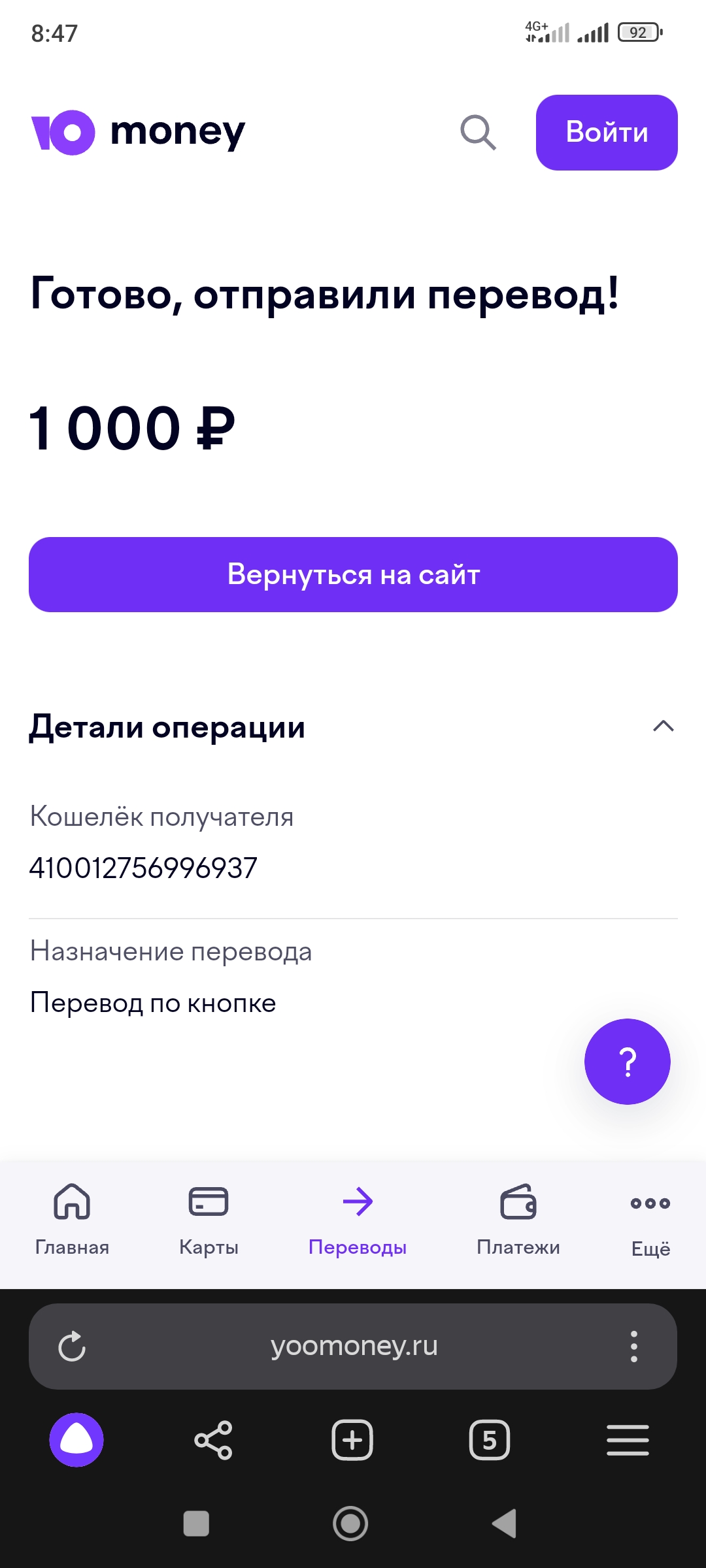
Task: Tap the yoomoney.ru address bar
Action: [x=354, y=1346]
